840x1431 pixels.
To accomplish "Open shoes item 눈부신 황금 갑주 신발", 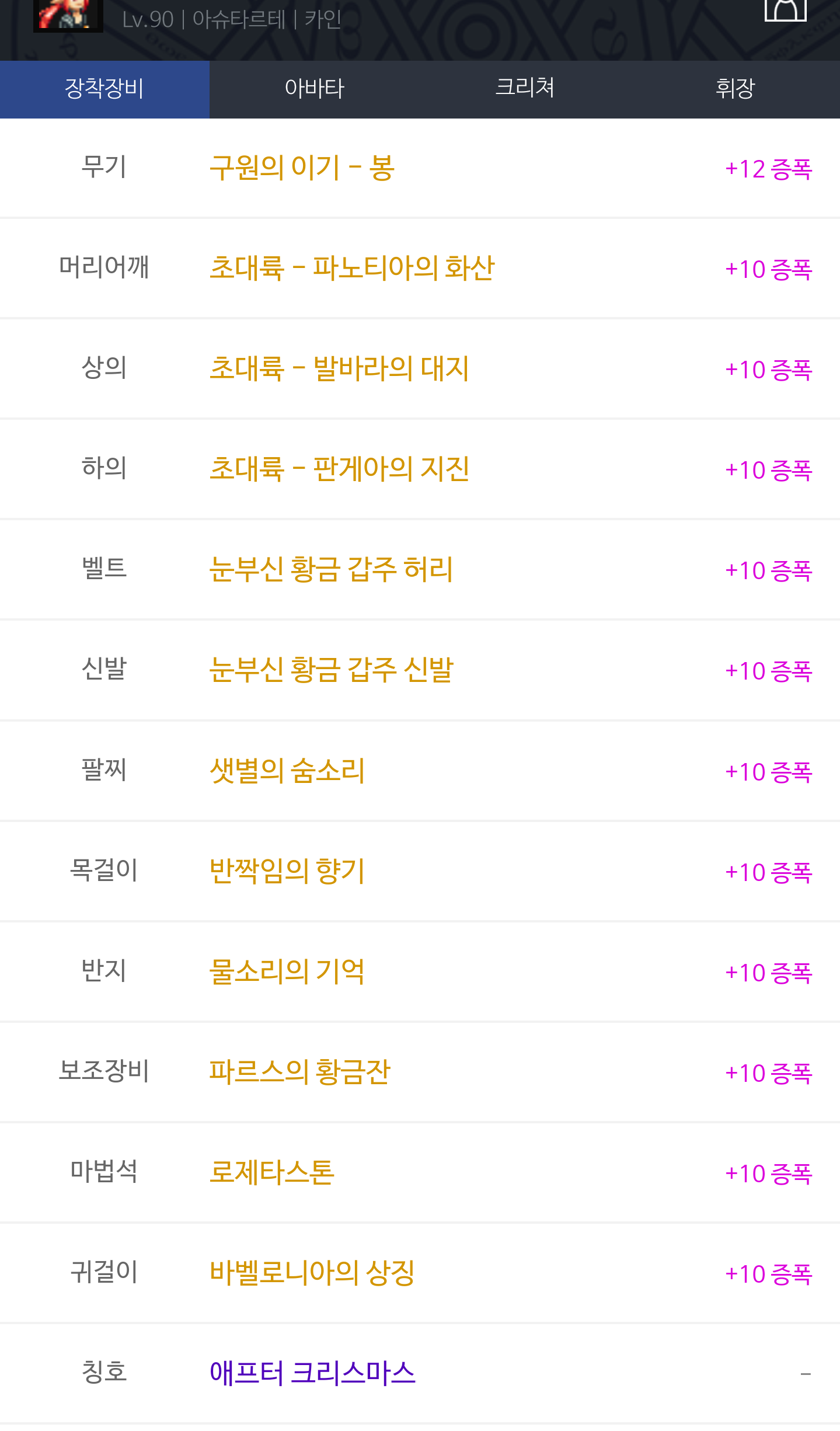I will click(x=332, y=670).
